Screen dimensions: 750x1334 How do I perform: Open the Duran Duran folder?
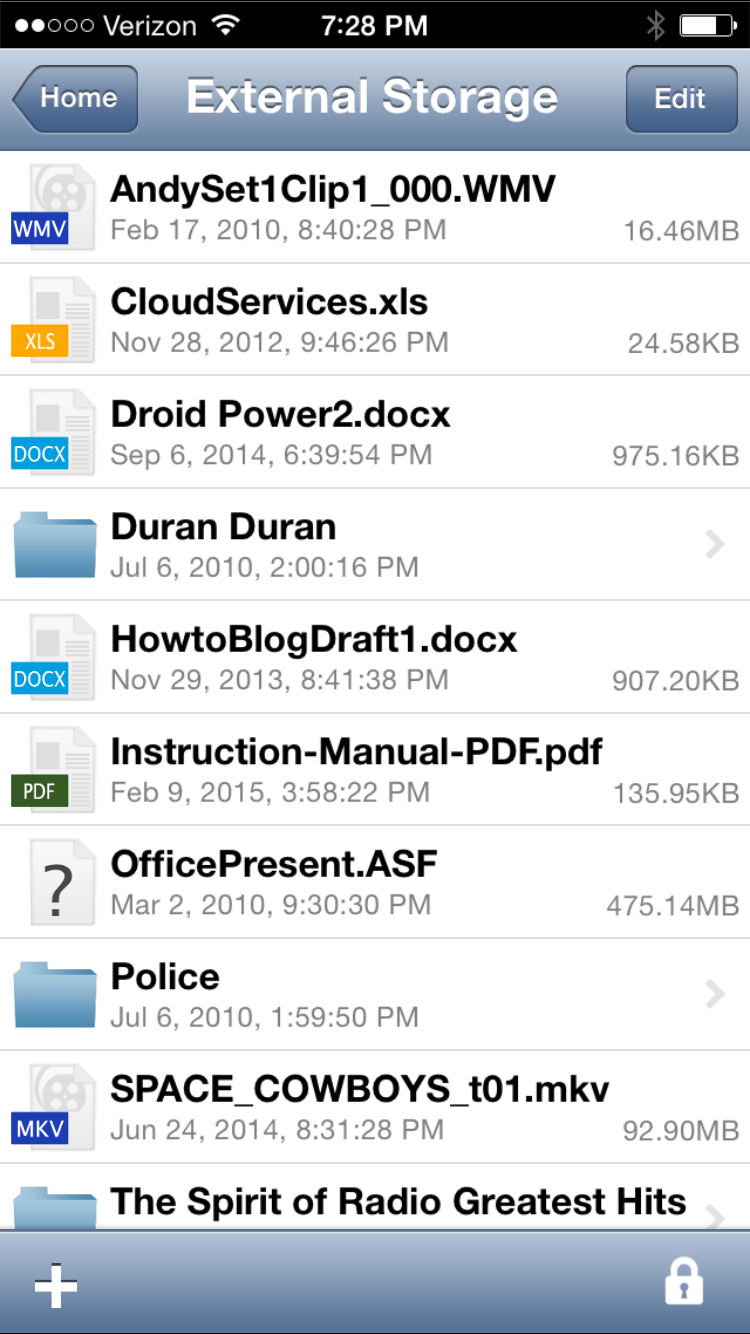[x=375, y=545]
